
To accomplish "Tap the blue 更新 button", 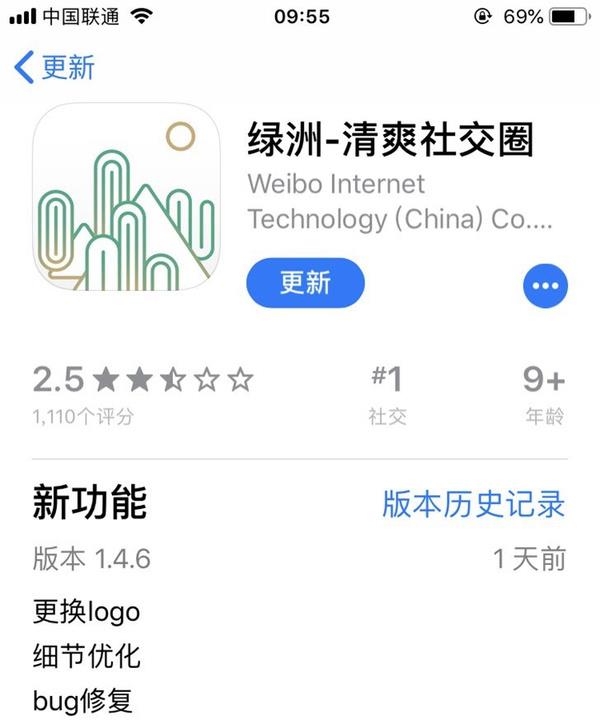I will pyautogui.click(x=305, y=283).
